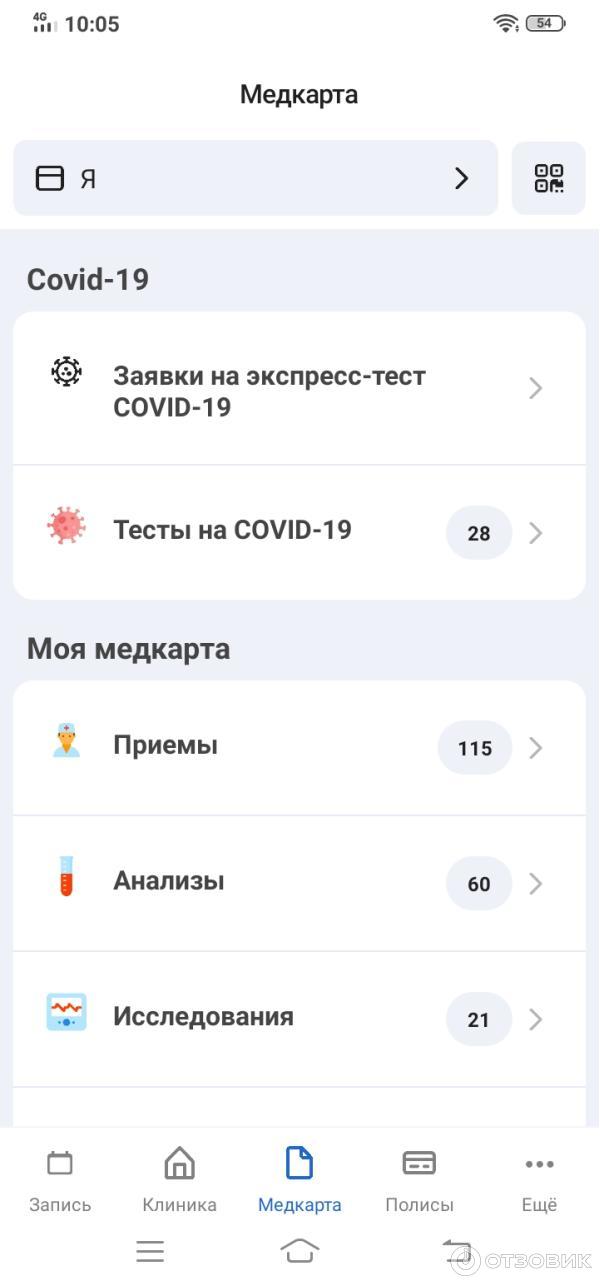Screen dimensions: 600x1286
Task: Tap the system home button
Action: click(300, 1250)
